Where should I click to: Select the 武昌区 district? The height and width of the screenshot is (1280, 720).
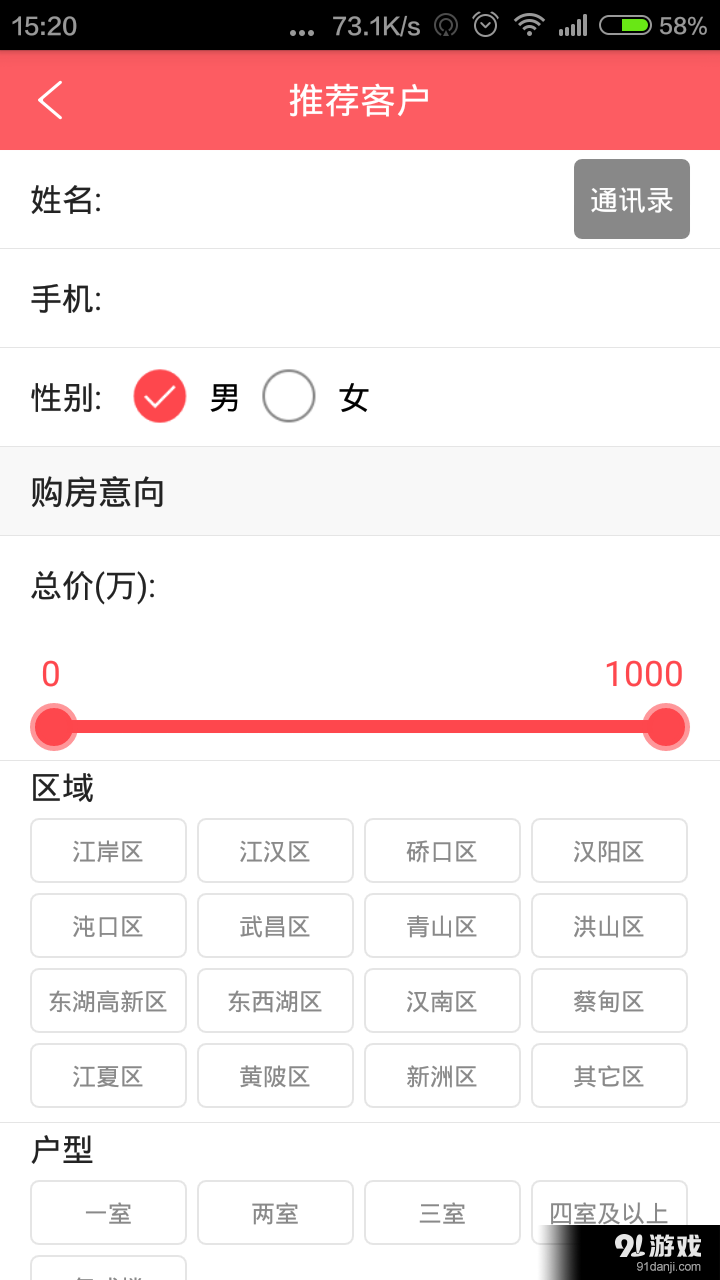[x=275, y=925]
